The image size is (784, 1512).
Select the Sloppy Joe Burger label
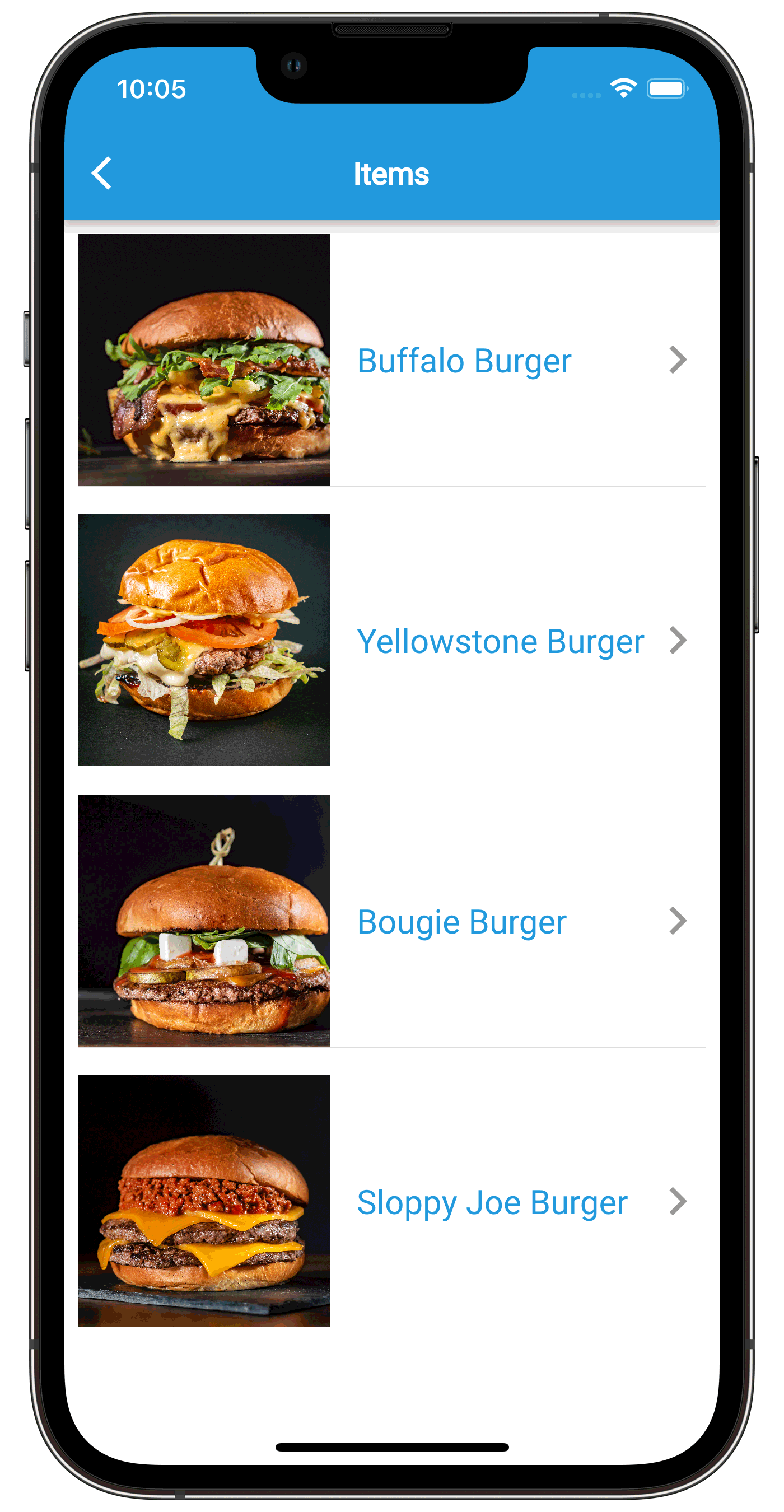pos(492,1201)
